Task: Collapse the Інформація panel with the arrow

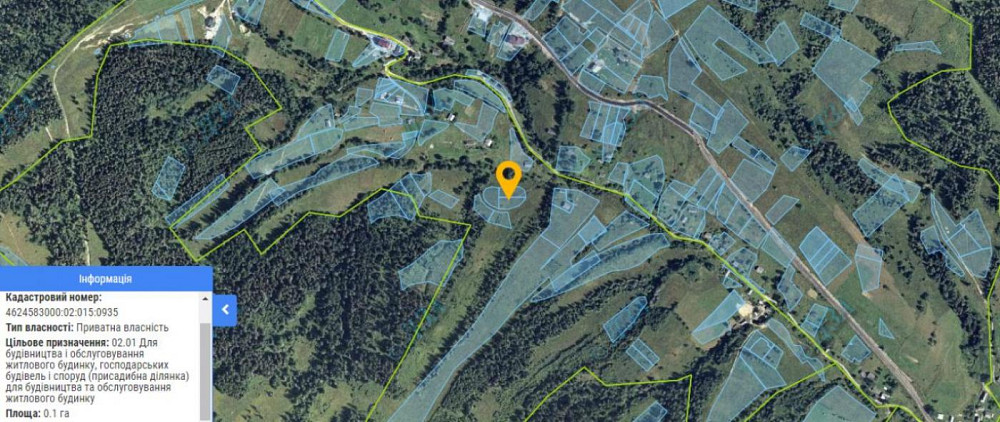Action: tap(225, 310)
